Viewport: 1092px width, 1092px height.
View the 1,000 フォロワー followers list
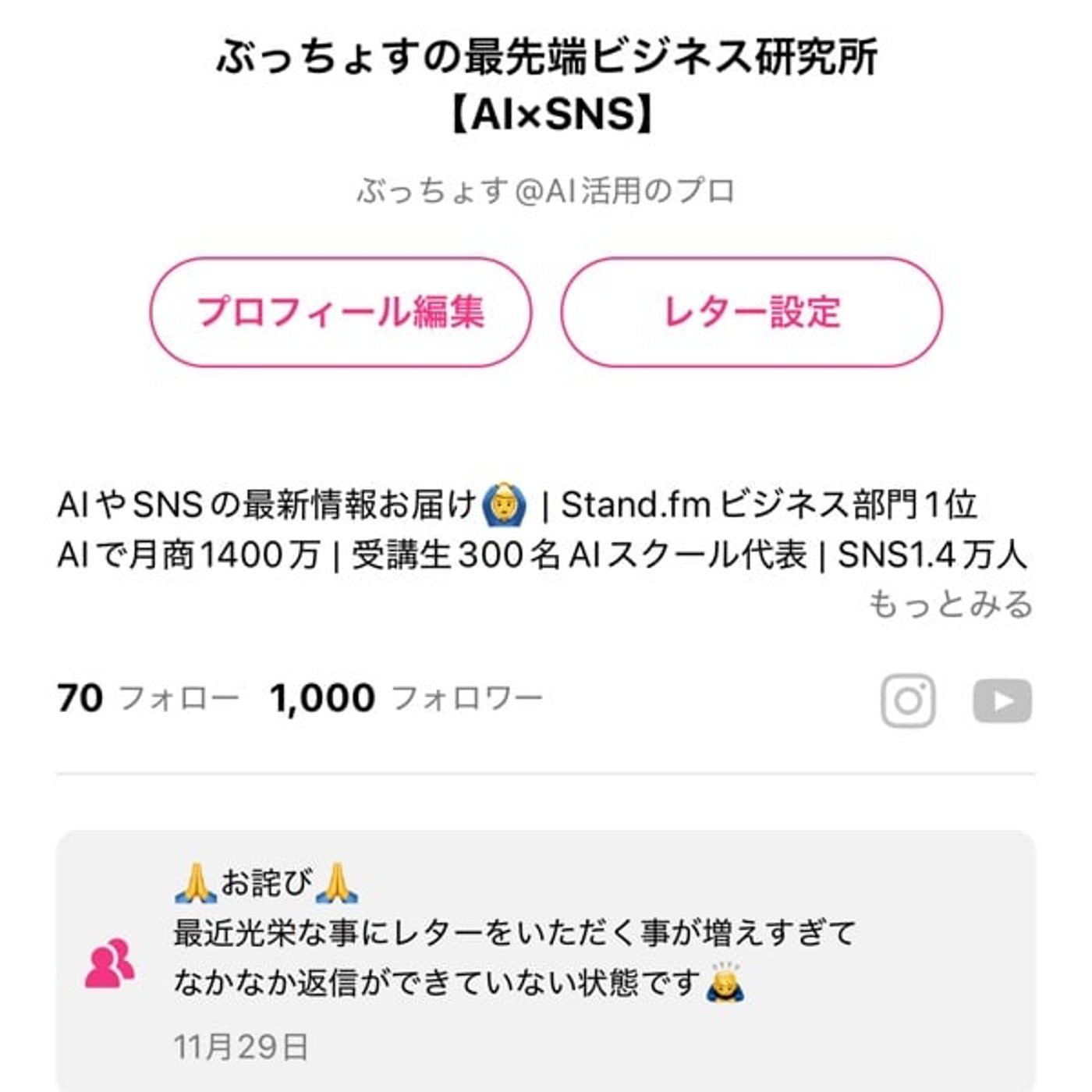tap(406, 698)
